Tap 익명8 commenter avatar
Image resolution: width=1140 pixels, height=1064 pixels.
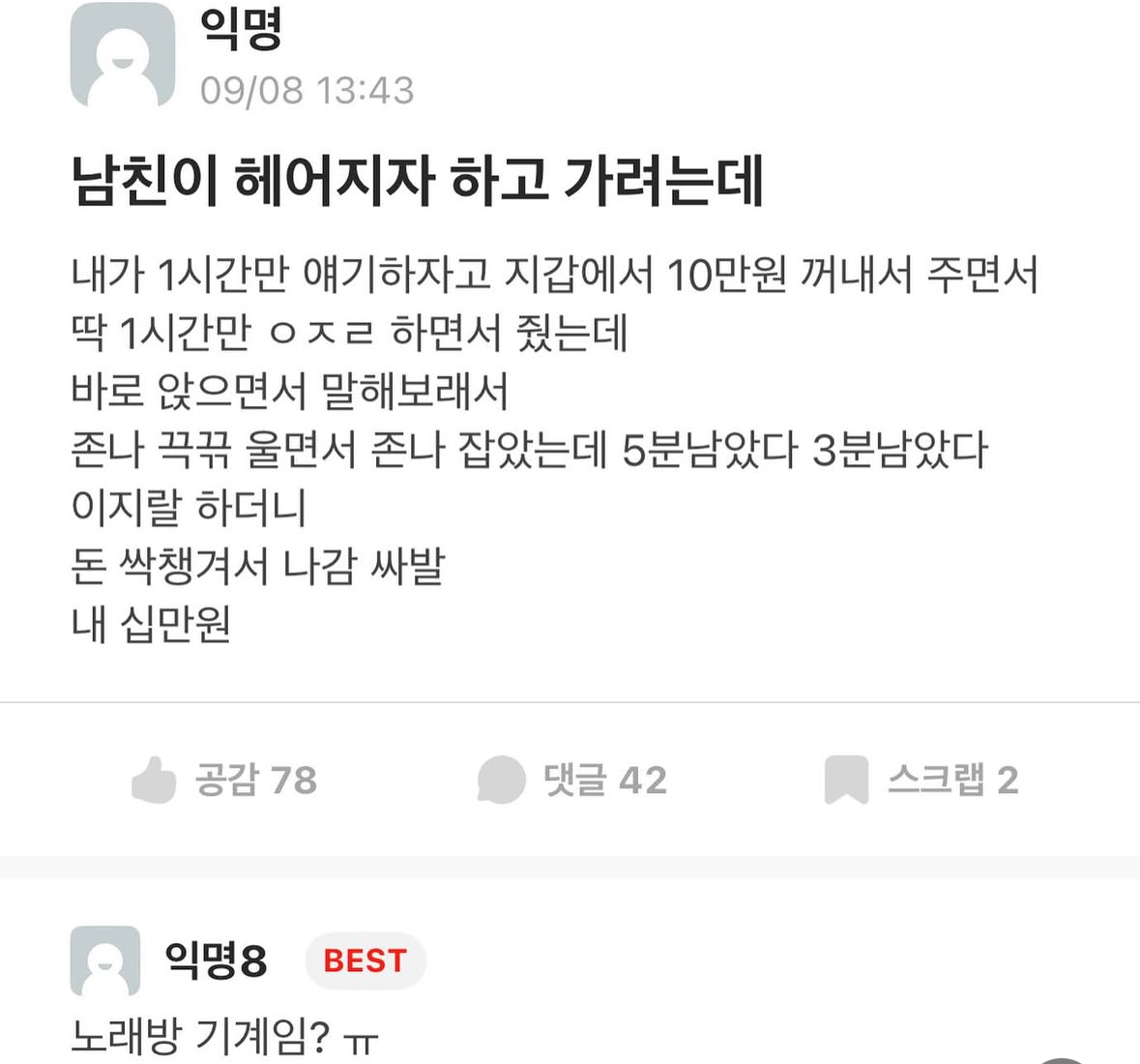click(105, 961)
